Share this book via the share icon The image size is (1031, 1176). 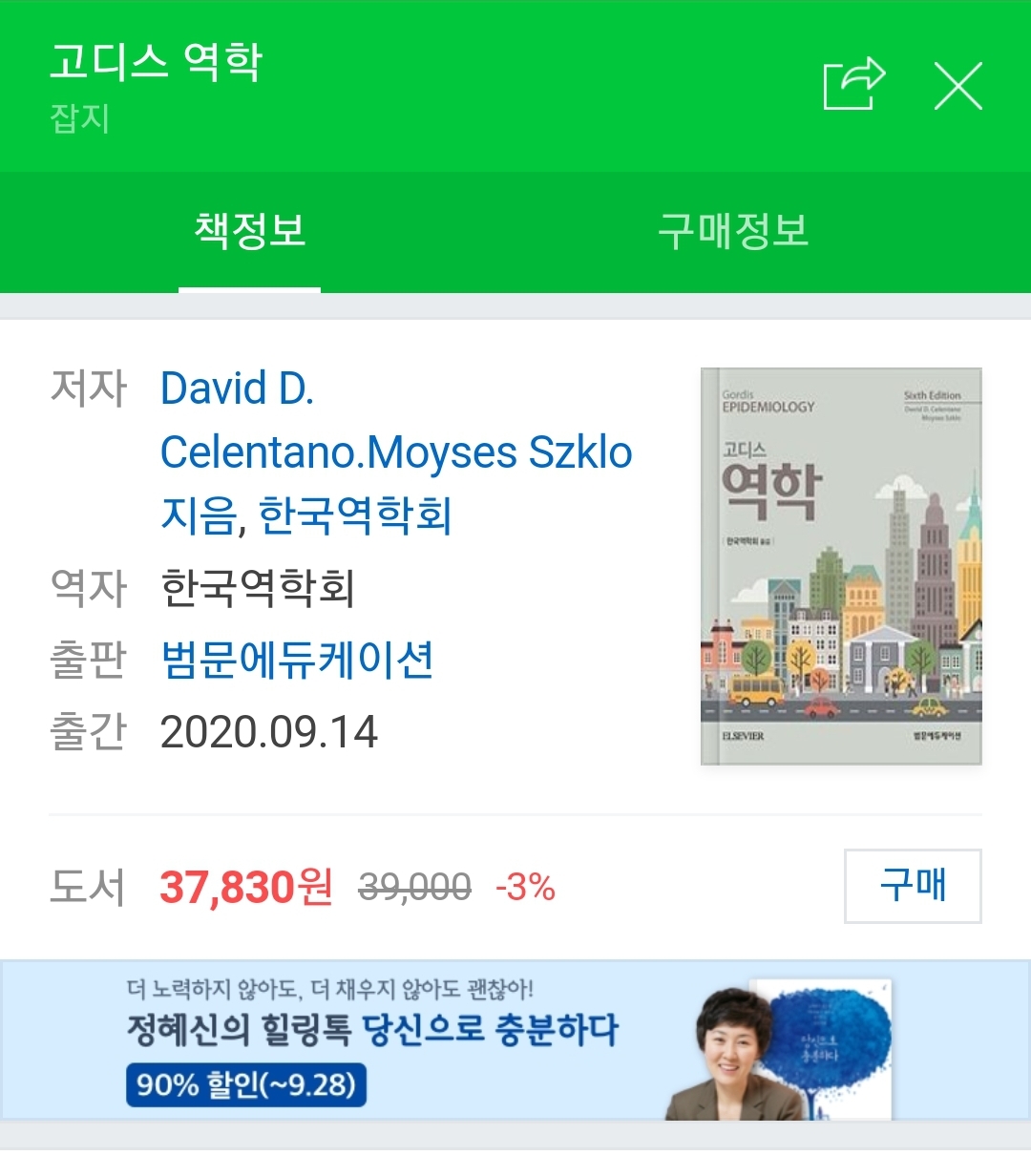tap(853, 85)
